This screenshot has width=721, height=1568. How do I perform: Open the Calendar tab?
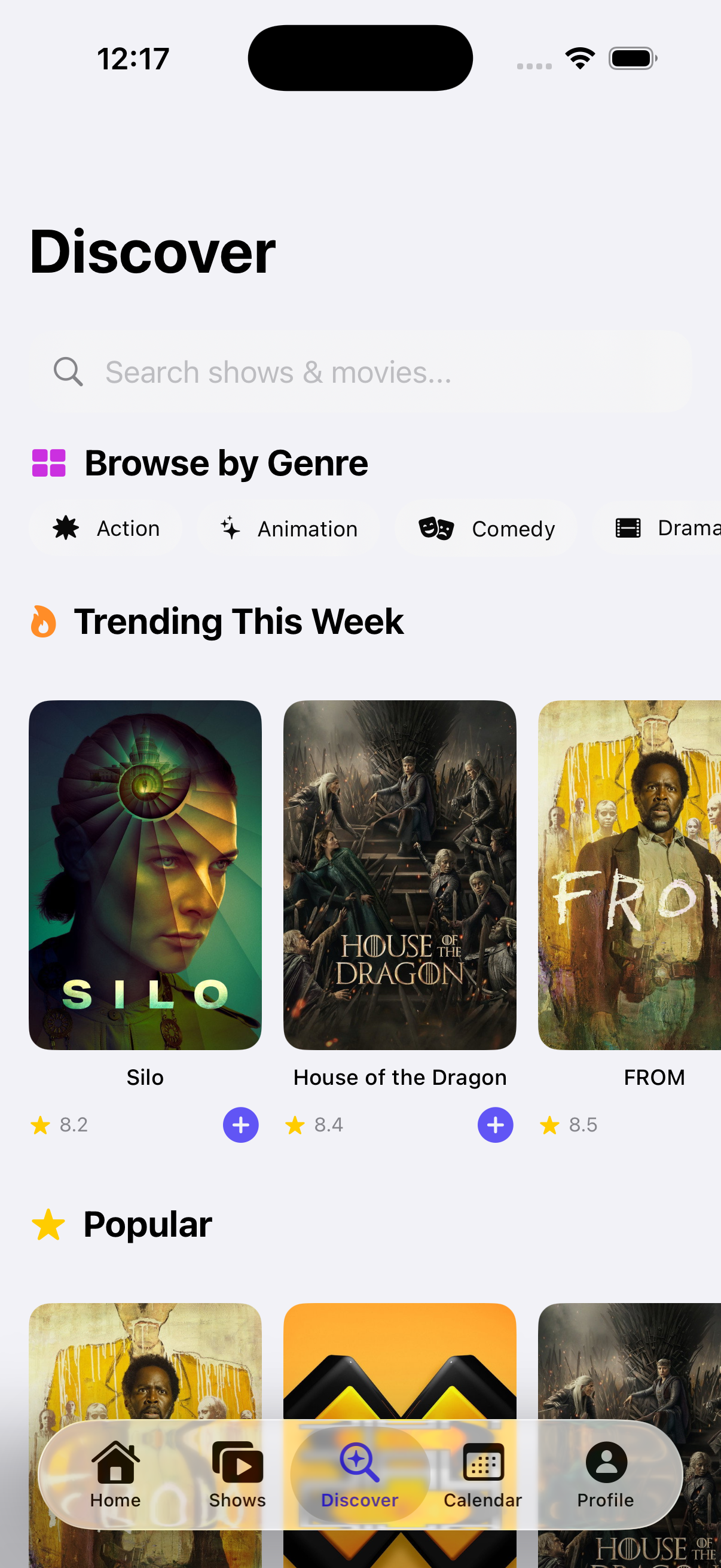pos(483,1475)
